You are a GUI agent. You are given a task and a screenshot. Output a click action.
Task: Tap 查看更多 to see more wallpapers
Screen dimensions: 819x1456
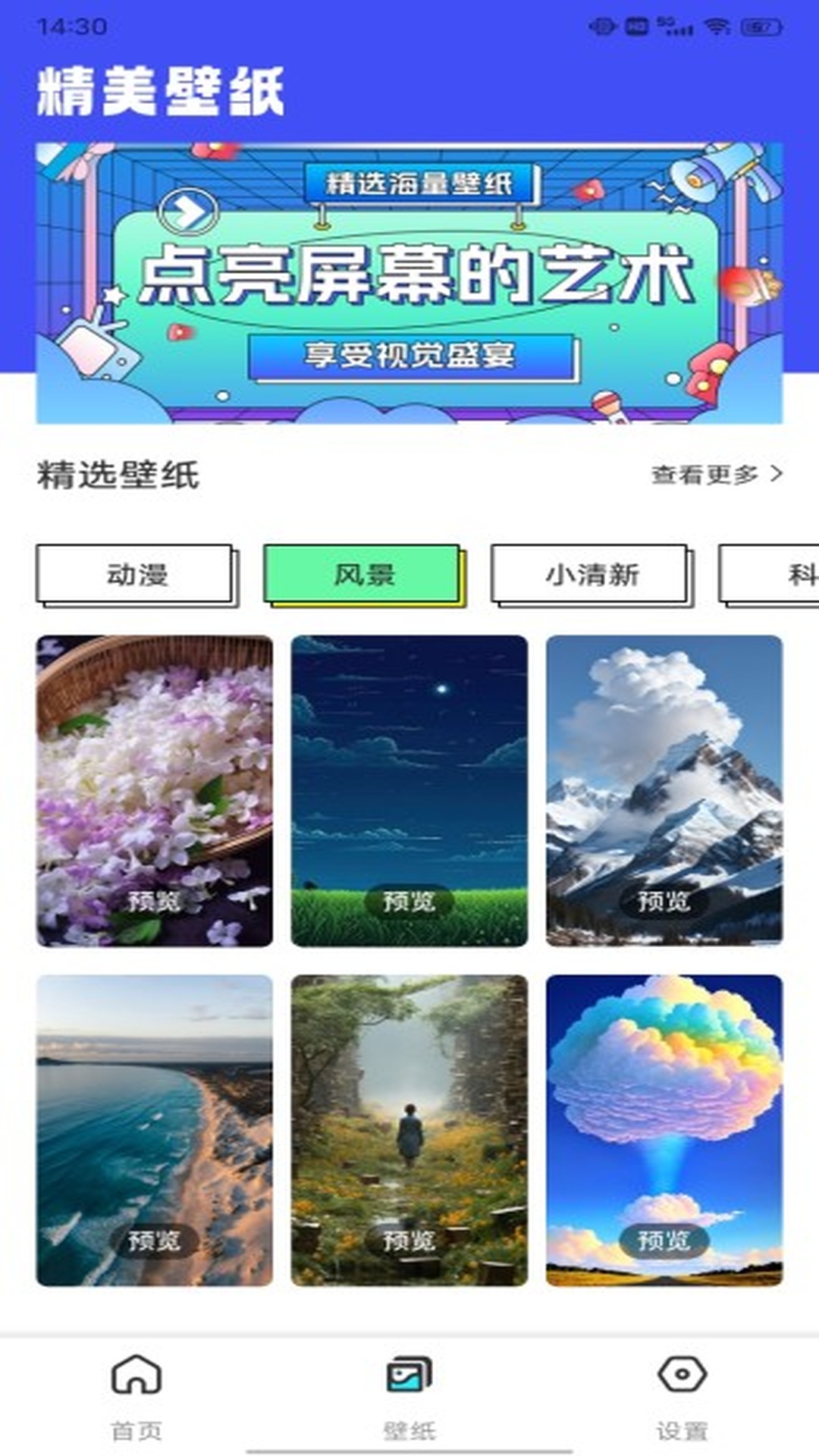point(716,475)
